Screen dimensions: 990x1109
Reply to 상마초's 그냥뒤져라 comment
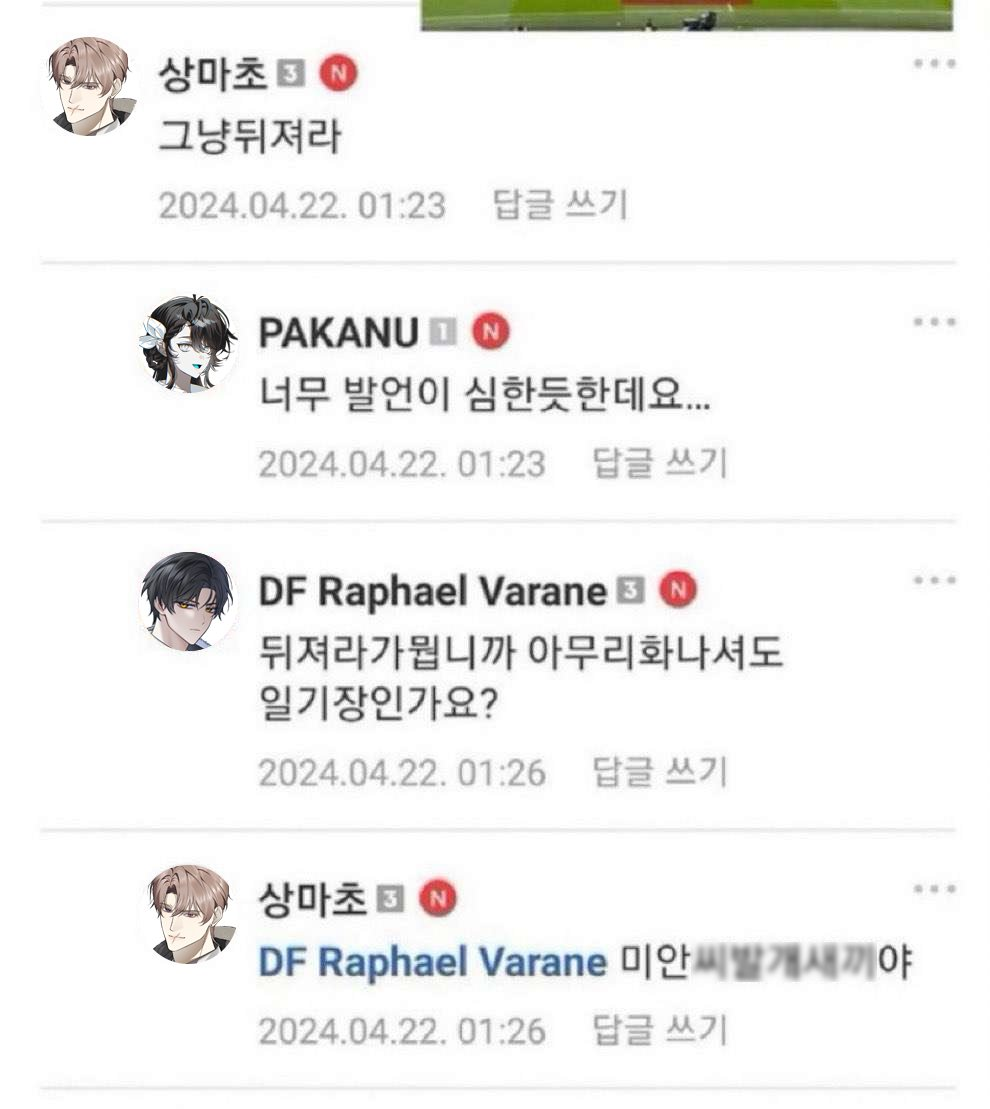(559, 205)
